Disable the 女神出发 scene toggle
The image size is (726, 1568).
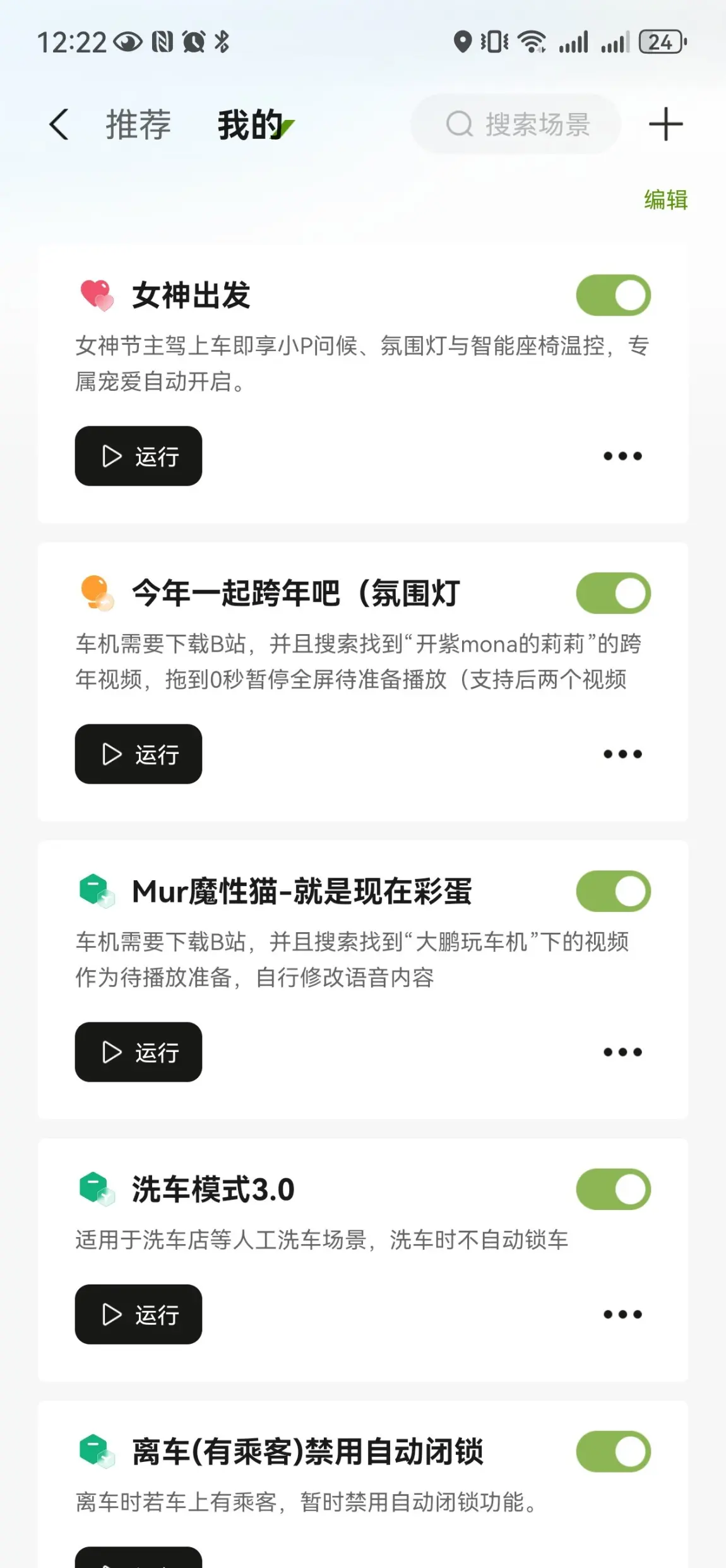pyautogui.click(x=613, y=295)
